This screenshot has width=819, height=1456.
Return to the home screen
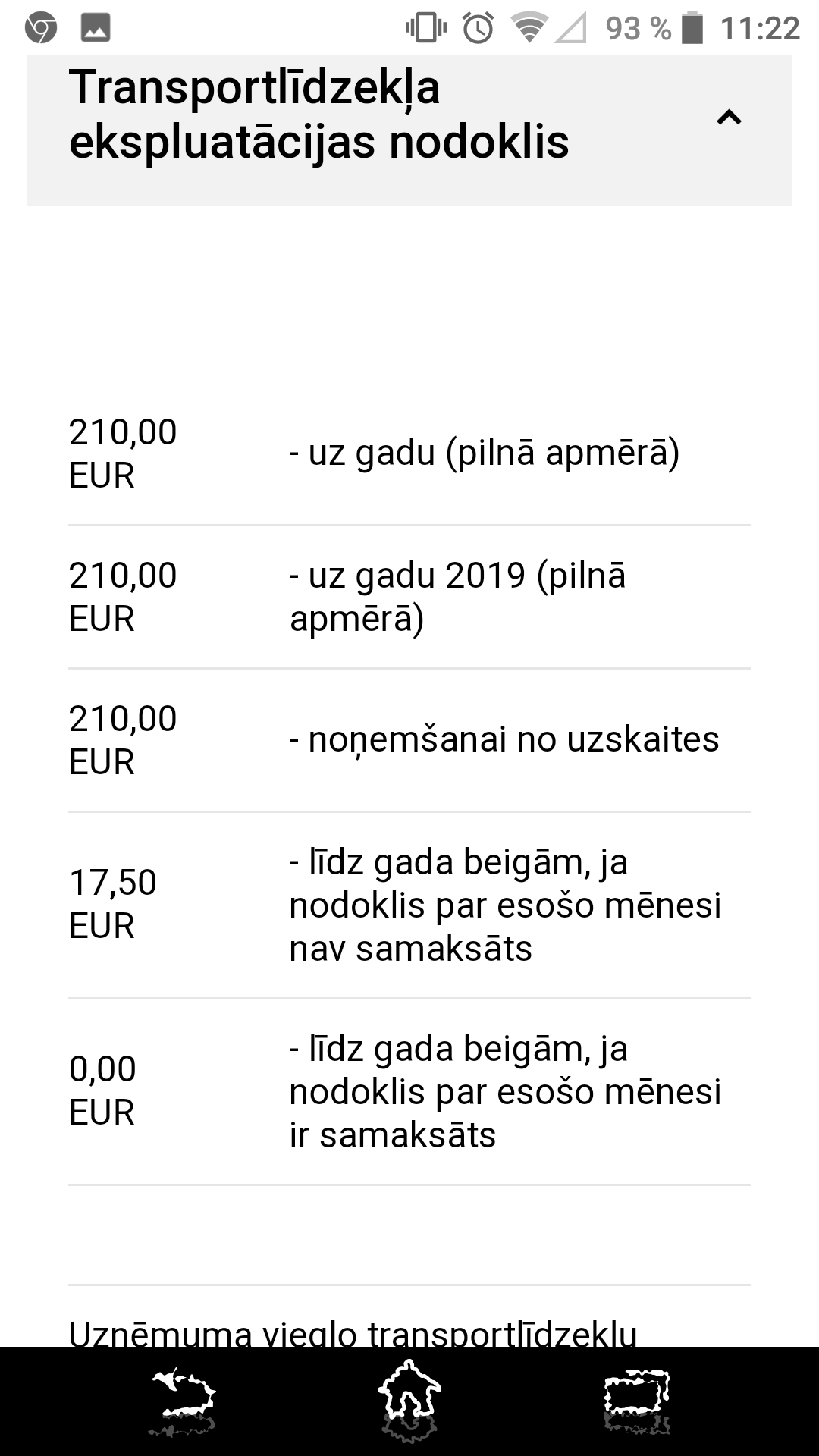coord(409,1400)
